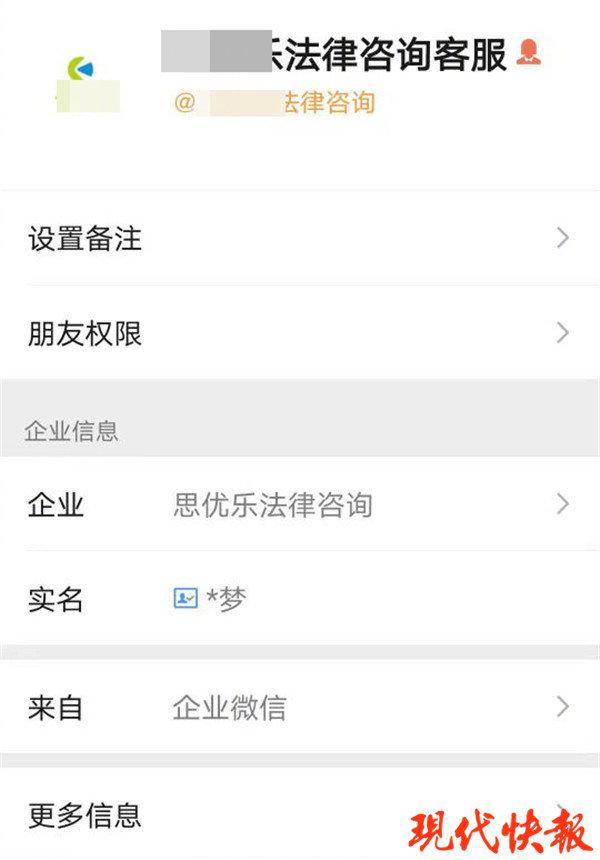Screen dimensions: 600x860
Task: Open 更多信息
Action: 300,815
